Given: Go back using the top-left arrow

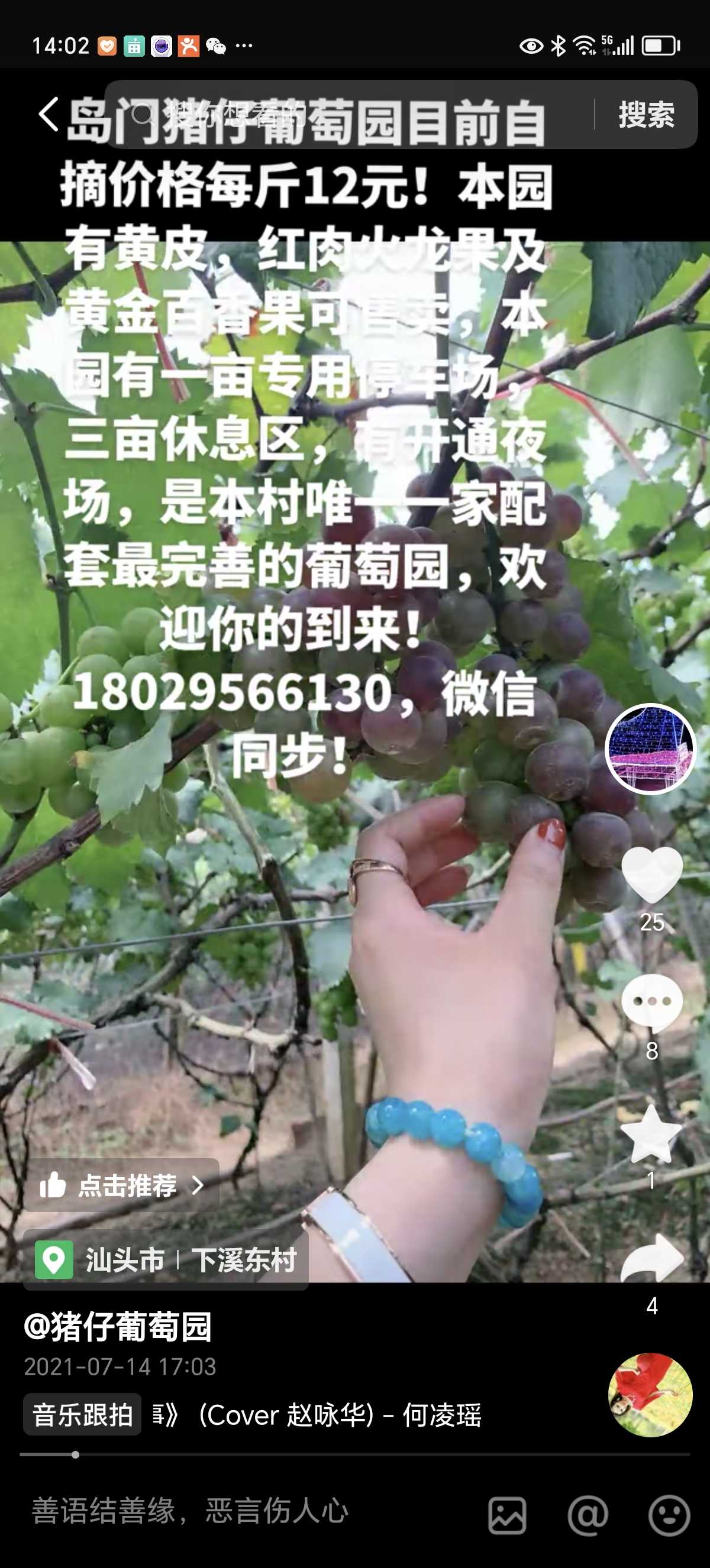Looking at the screenshot, I should (49, 115).
